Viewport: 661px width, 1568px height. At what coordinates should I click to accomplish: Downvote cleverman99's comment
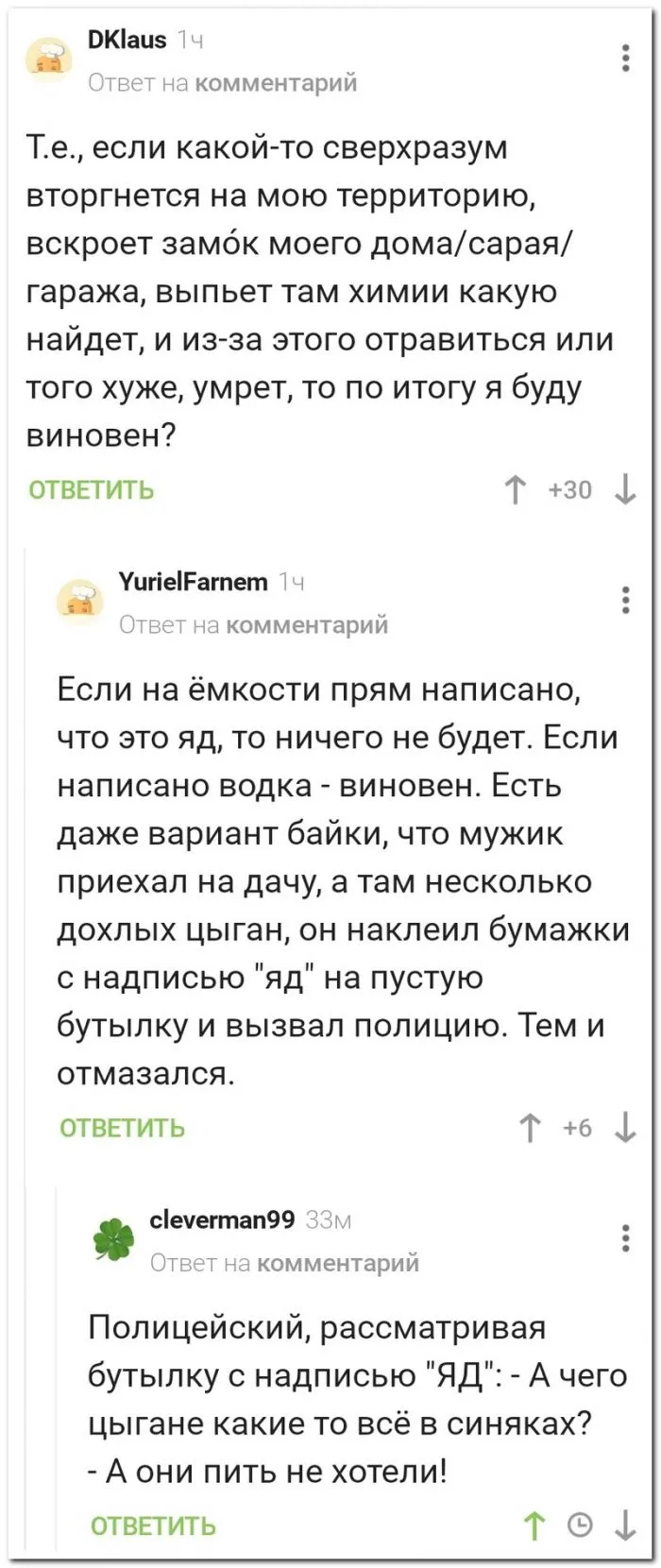click(x=625, y=1525)
